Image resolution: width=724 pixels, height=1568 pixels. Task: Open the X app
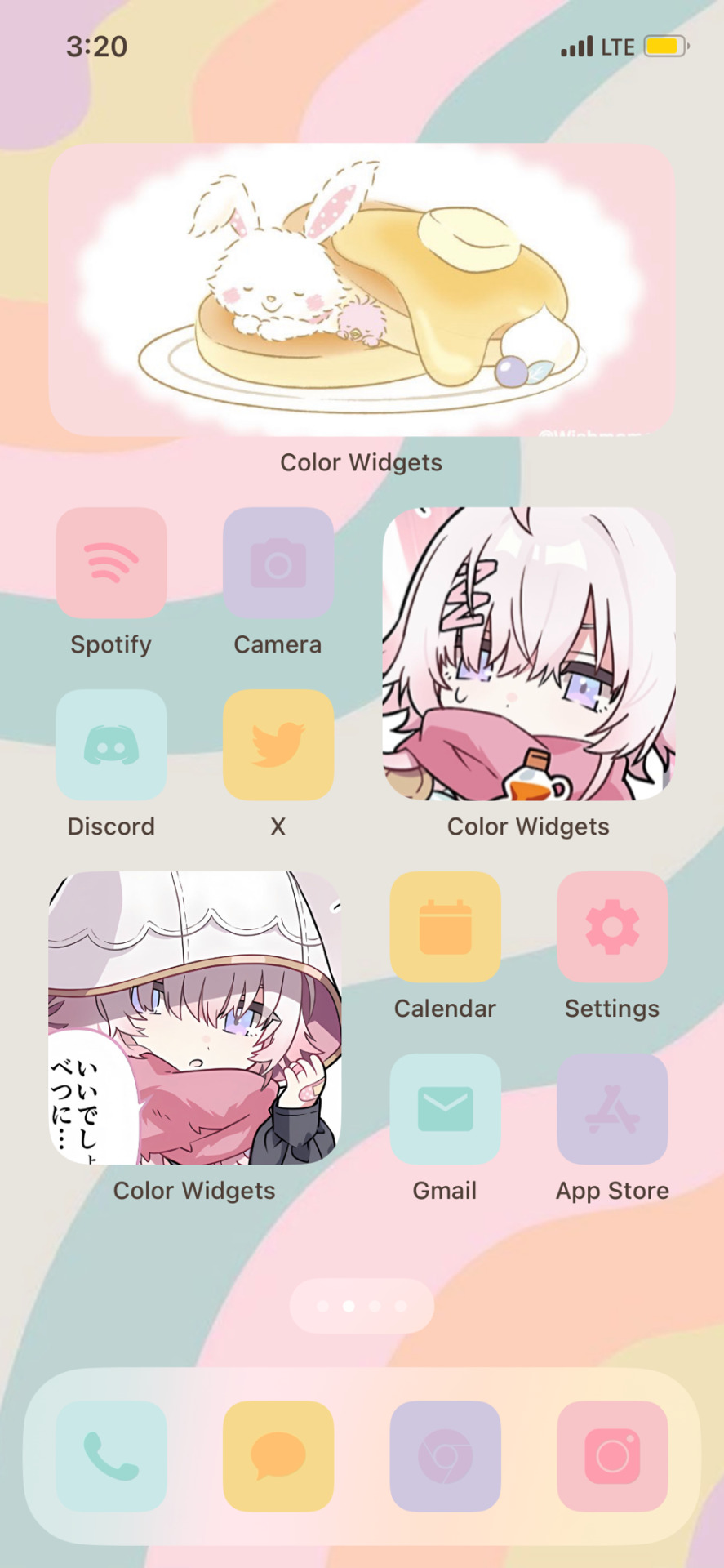click(278, 745)
